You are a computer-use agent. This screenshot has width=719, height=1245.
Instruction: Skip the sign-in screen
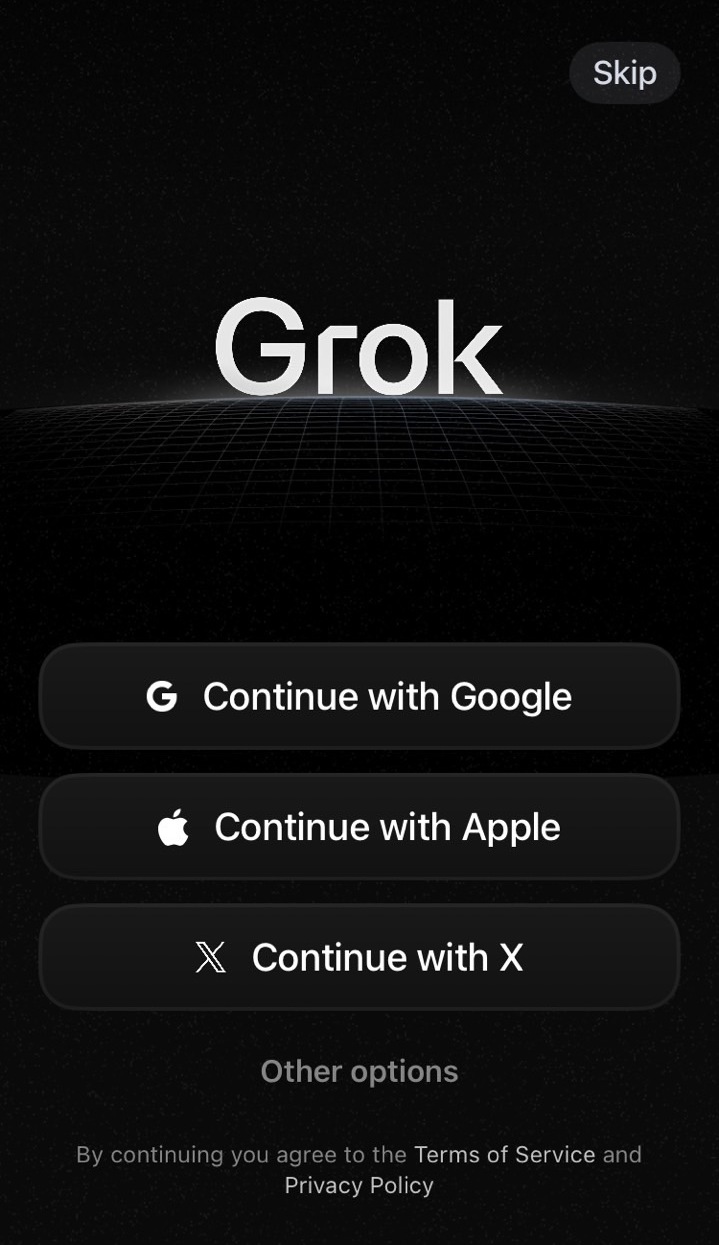(x=624, y=73)
